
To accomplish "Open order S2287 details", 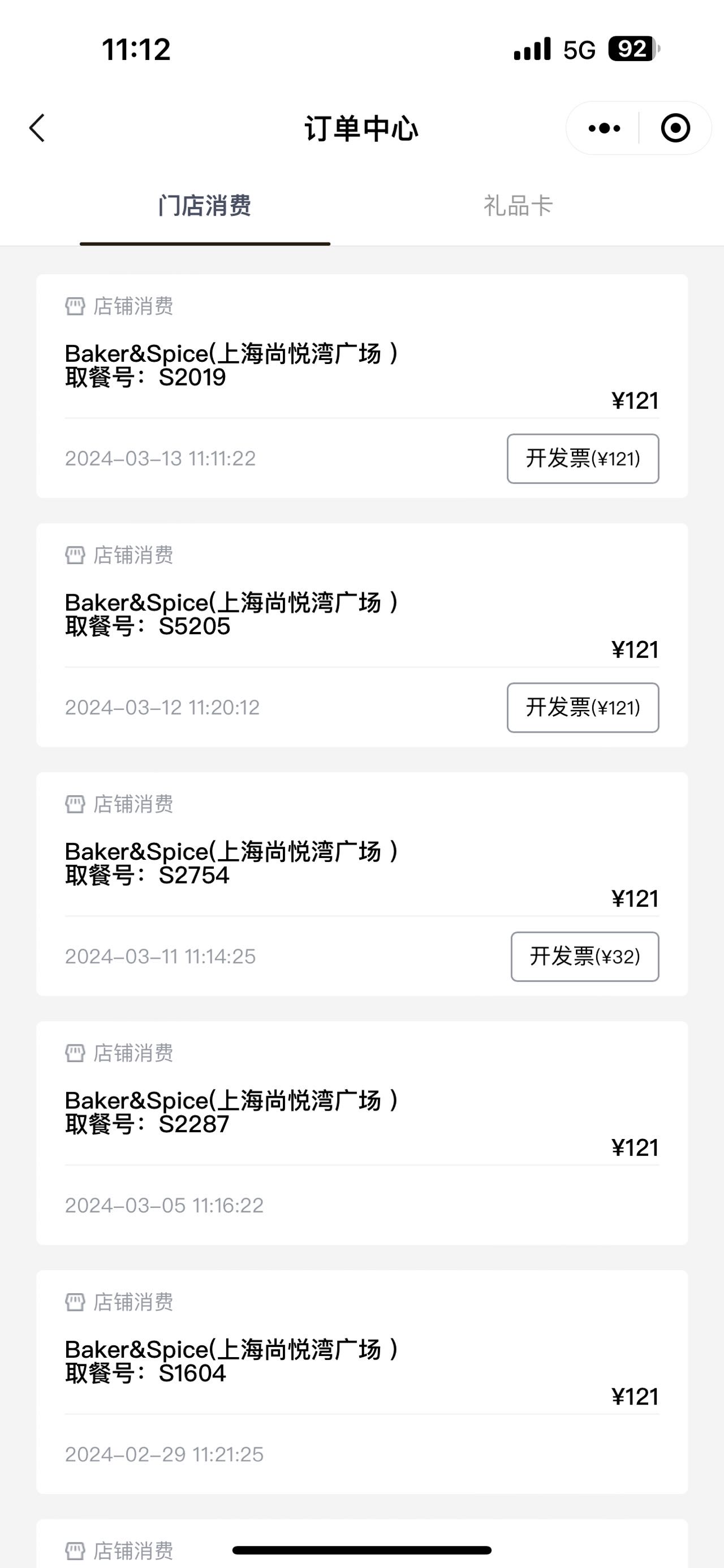I will tap(361, 1133).
